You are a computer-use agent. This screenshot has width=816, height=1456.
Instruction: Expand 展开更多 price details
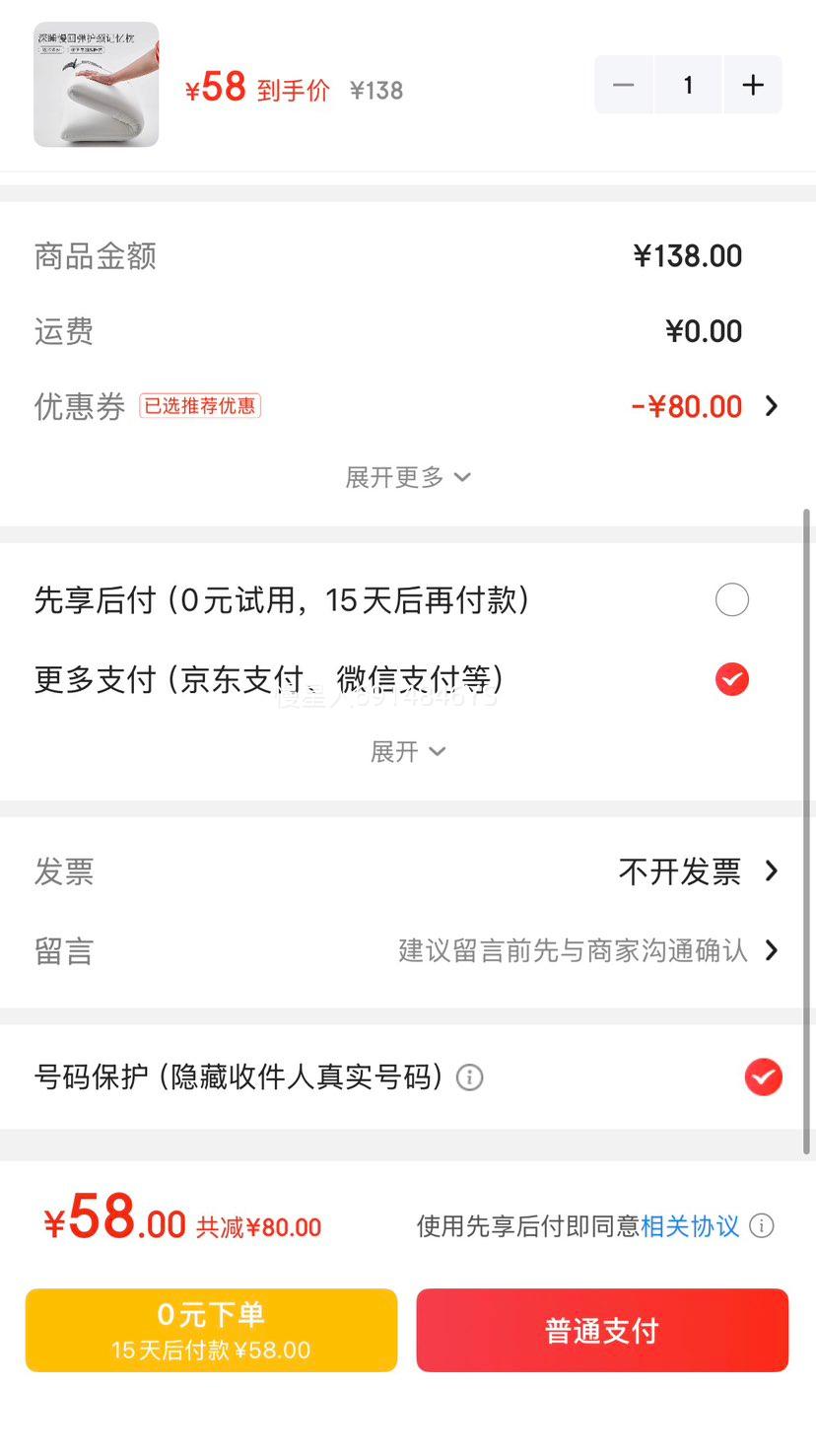[x=407, y=478]
